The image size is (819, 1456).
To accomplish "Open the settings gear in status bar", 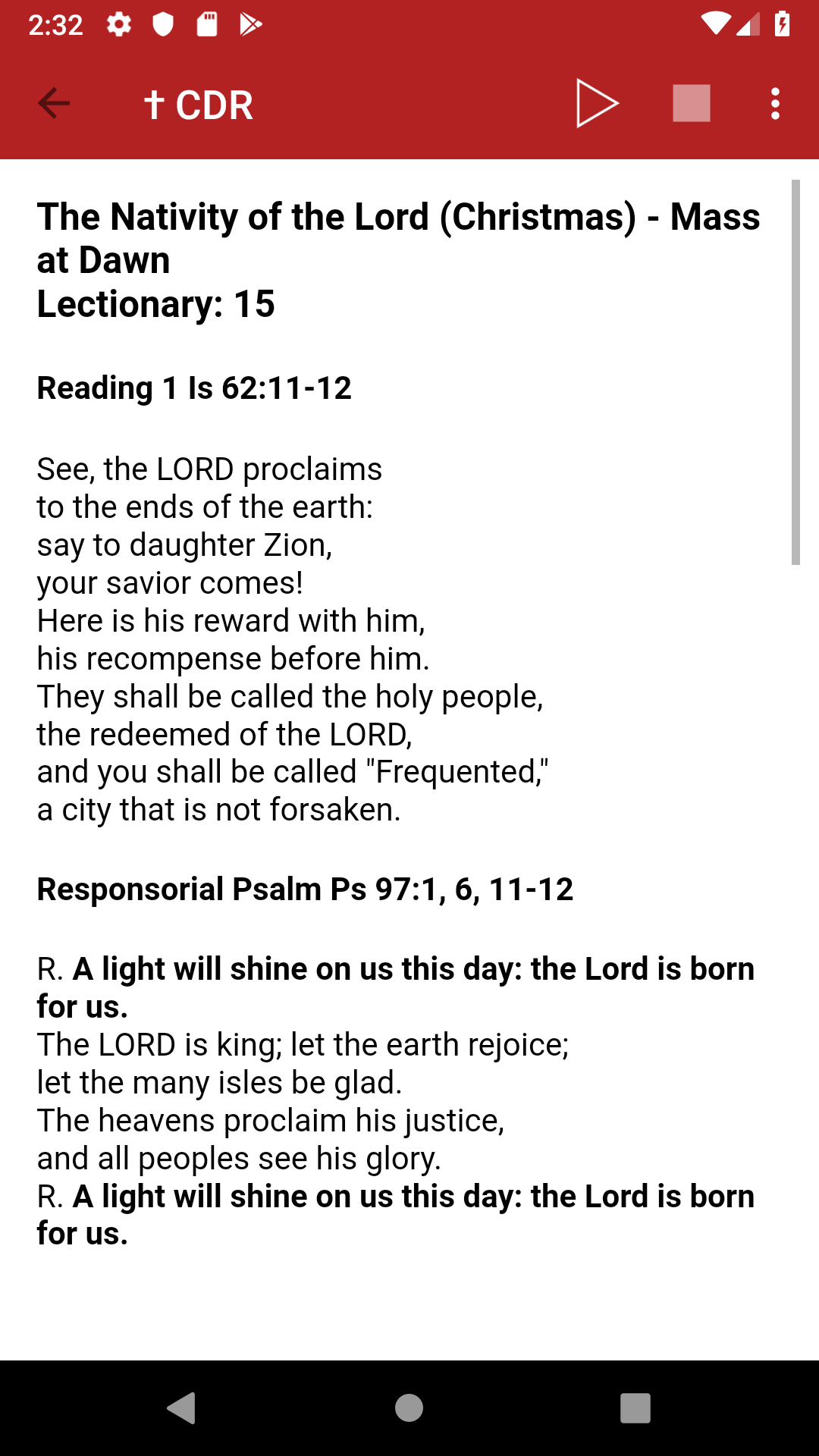I will point(120,24).
